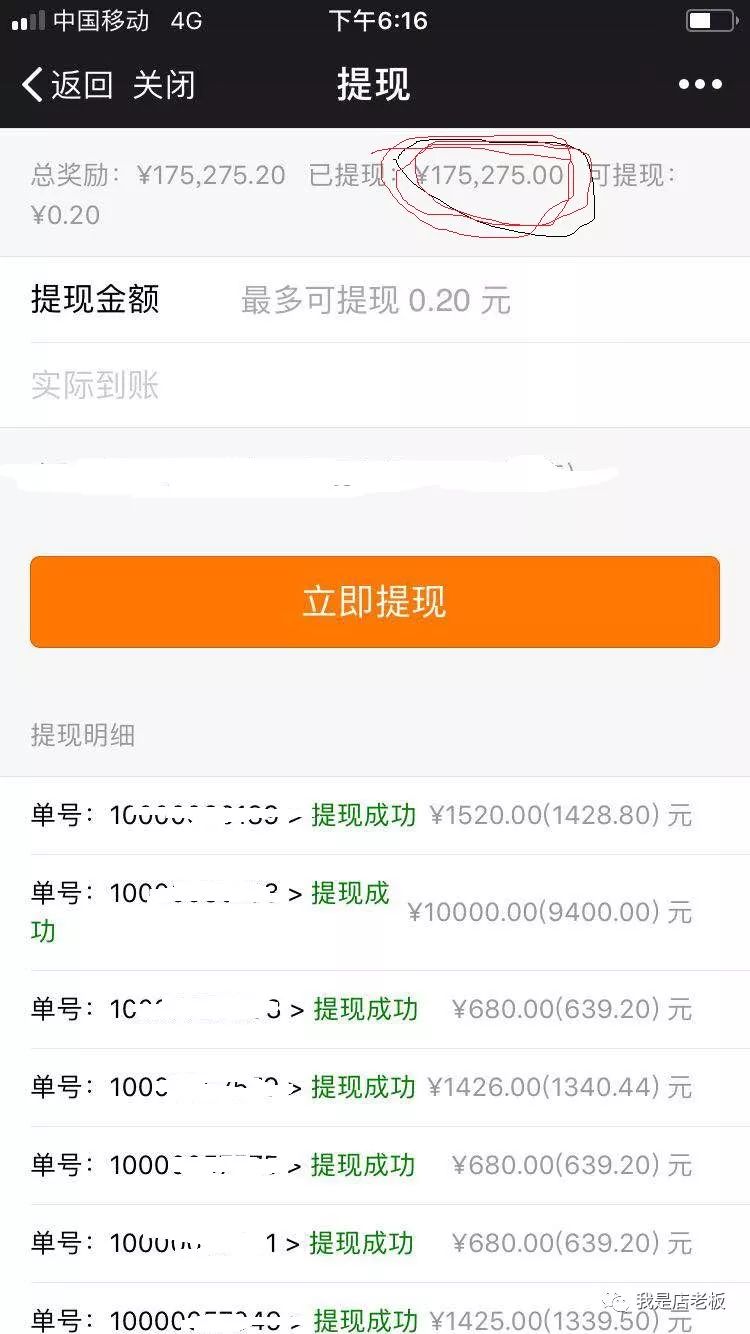Tap the 提现明细 section header
Image resolution: width=750 pixels, height=1334 pixels.
tap(84, 736)
